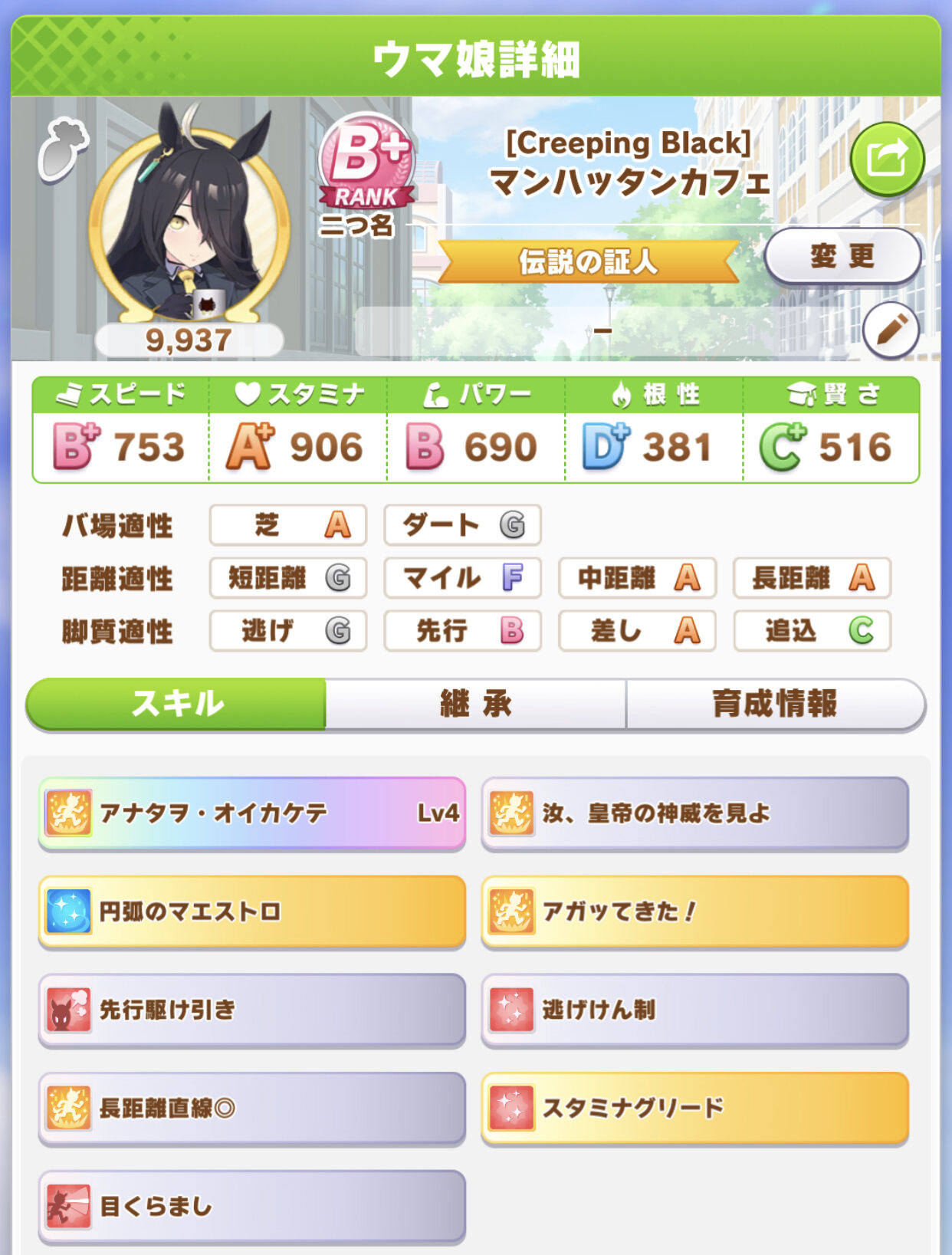
Task: Open skill 汝、皇帝の神威を見よ
Action: coord(694,813)
